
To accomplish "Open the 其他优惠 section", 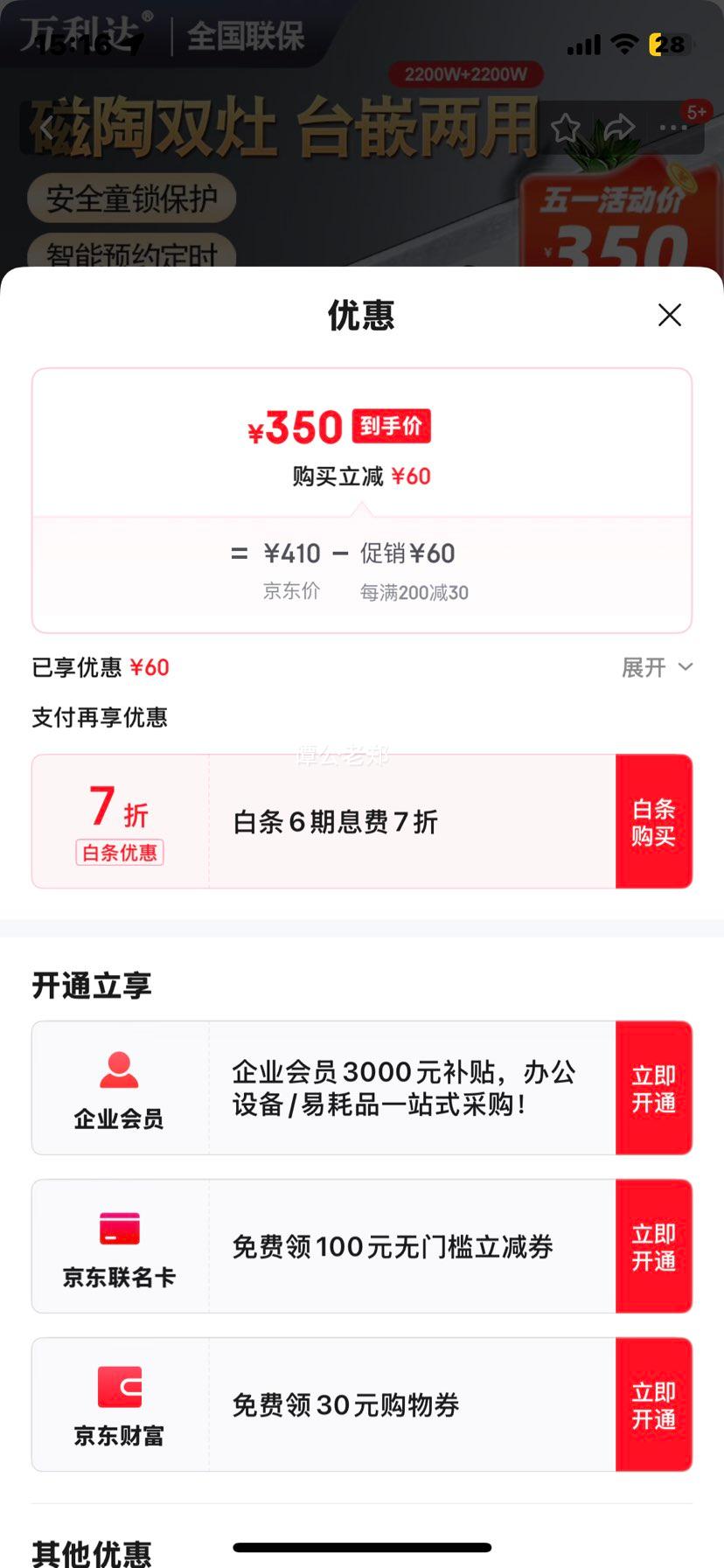I will (x=92, y=1552).
